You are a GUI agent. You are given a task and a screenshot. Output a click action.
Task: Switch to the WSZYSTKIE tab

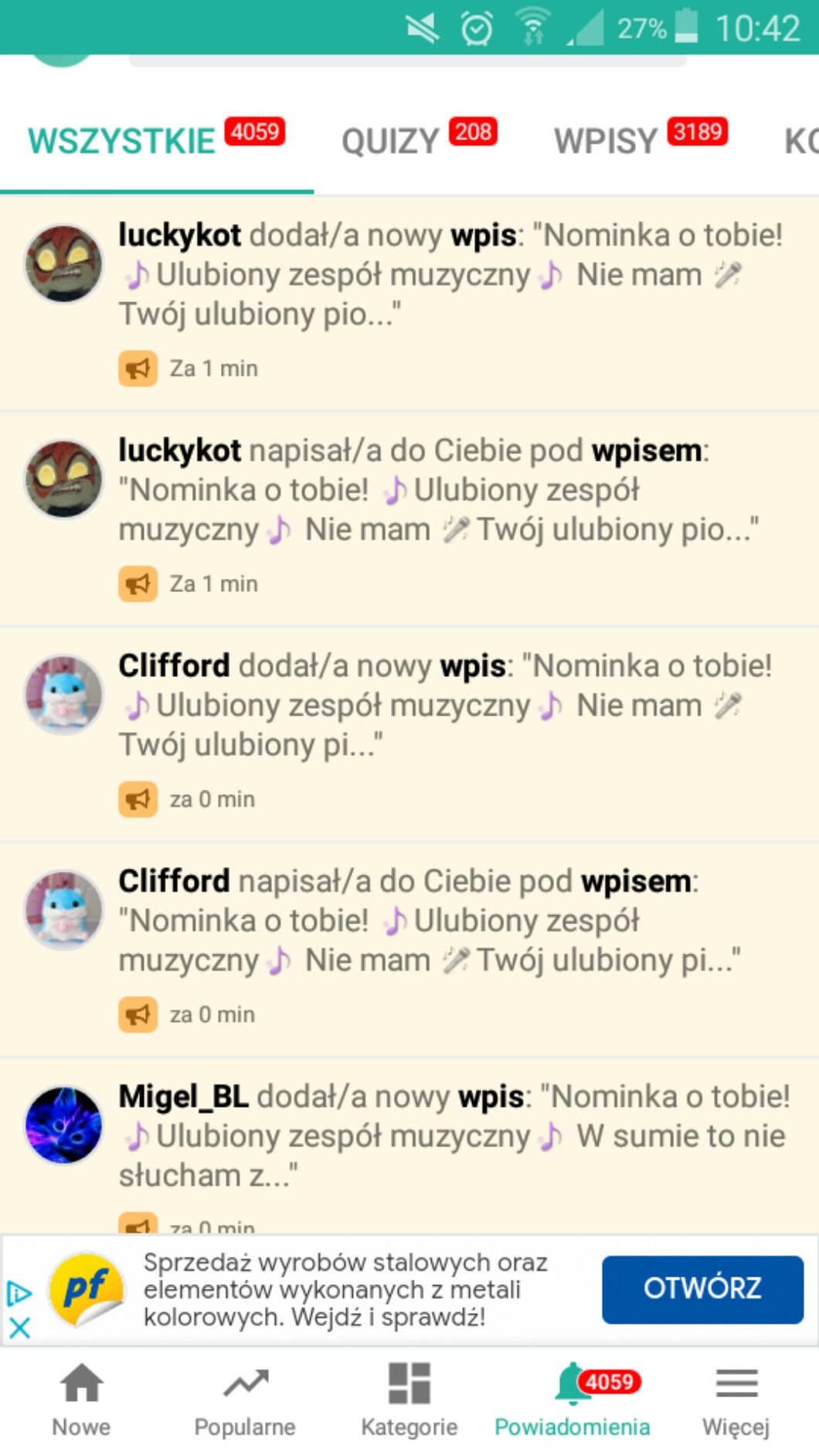pos(155,141)
